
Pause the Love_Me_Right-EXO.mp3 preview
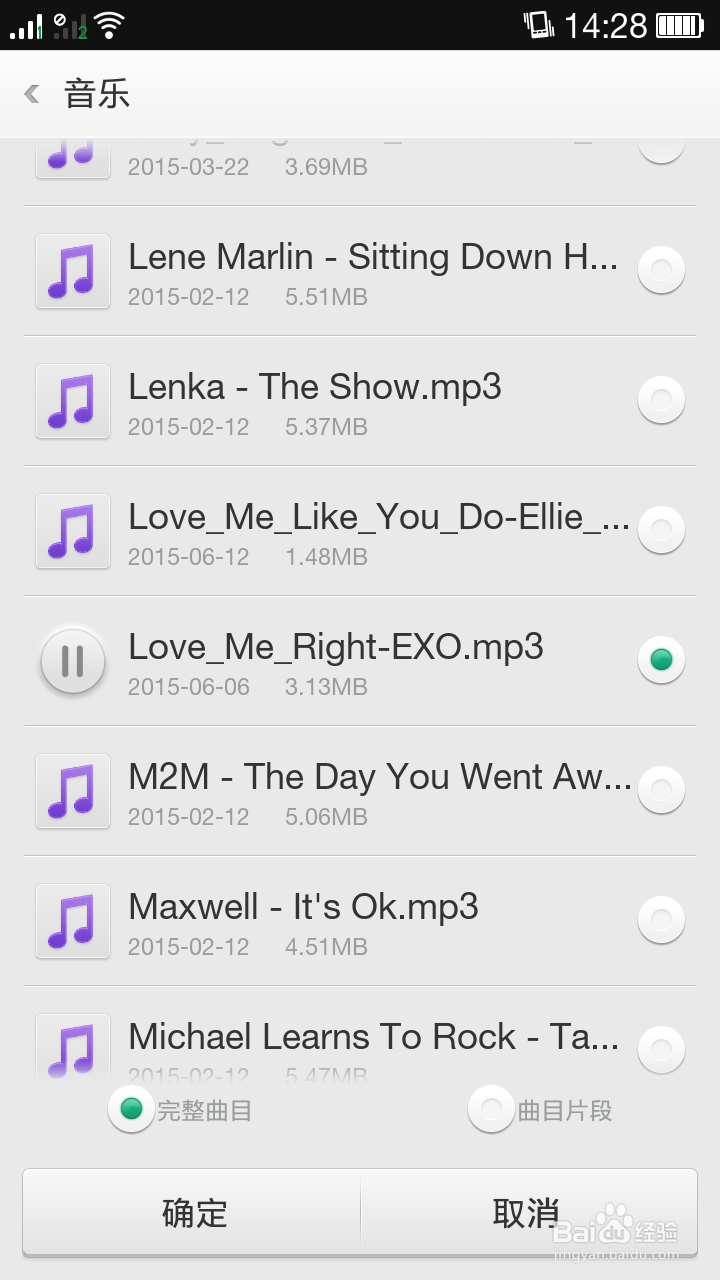pos(72,660)
